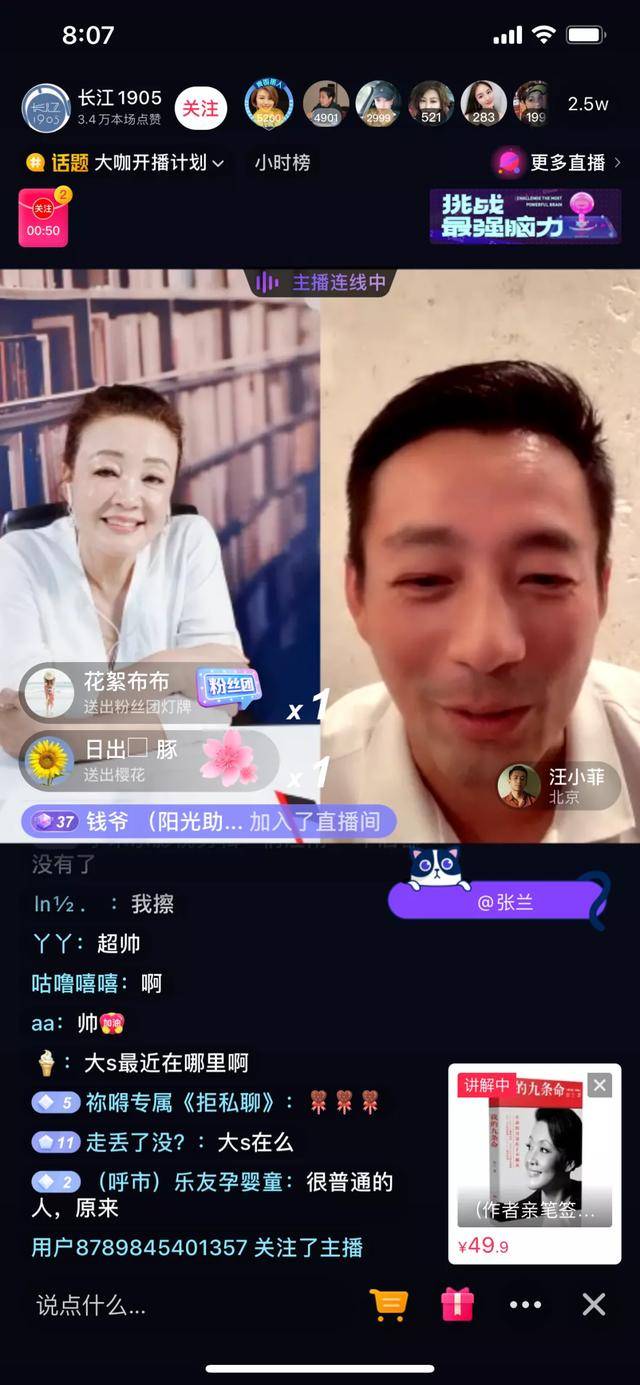The height and width of the screenshot is (1385, 640).
Task: Open 花絮布布 gift sender profile
Action: pos(49,692)
